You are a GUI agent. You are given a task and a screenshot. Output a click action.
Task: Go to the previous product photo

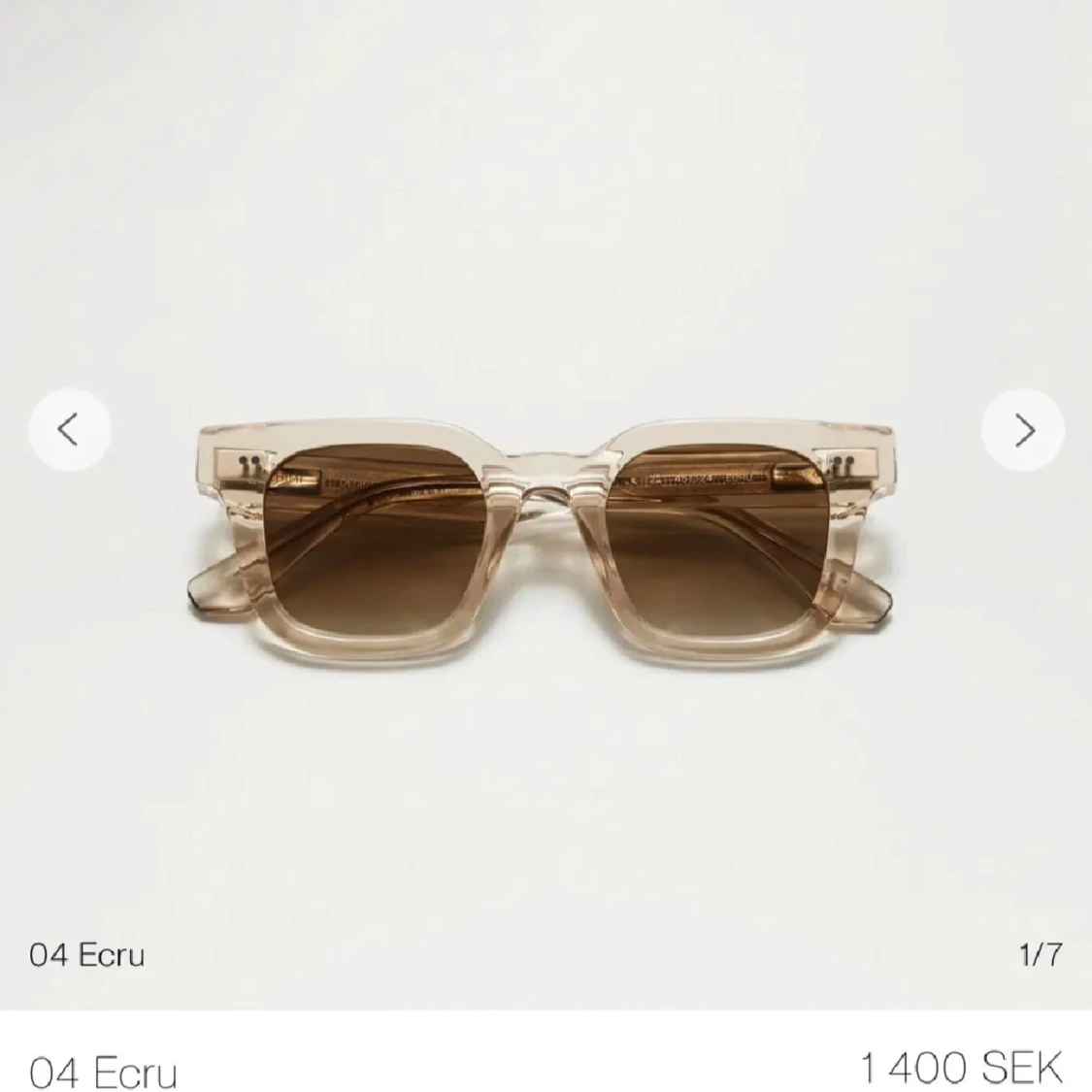point(69,429)
